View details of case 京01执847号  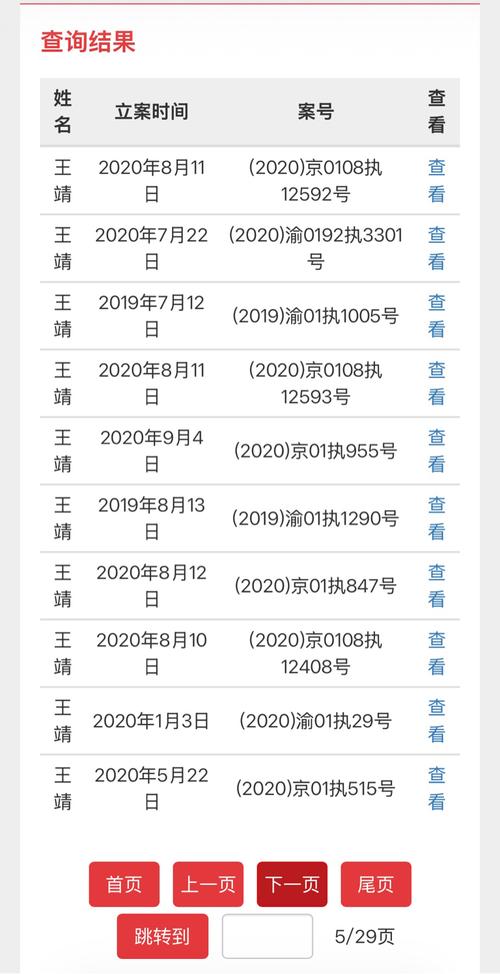pyautogui.click(x=437, y=585)
